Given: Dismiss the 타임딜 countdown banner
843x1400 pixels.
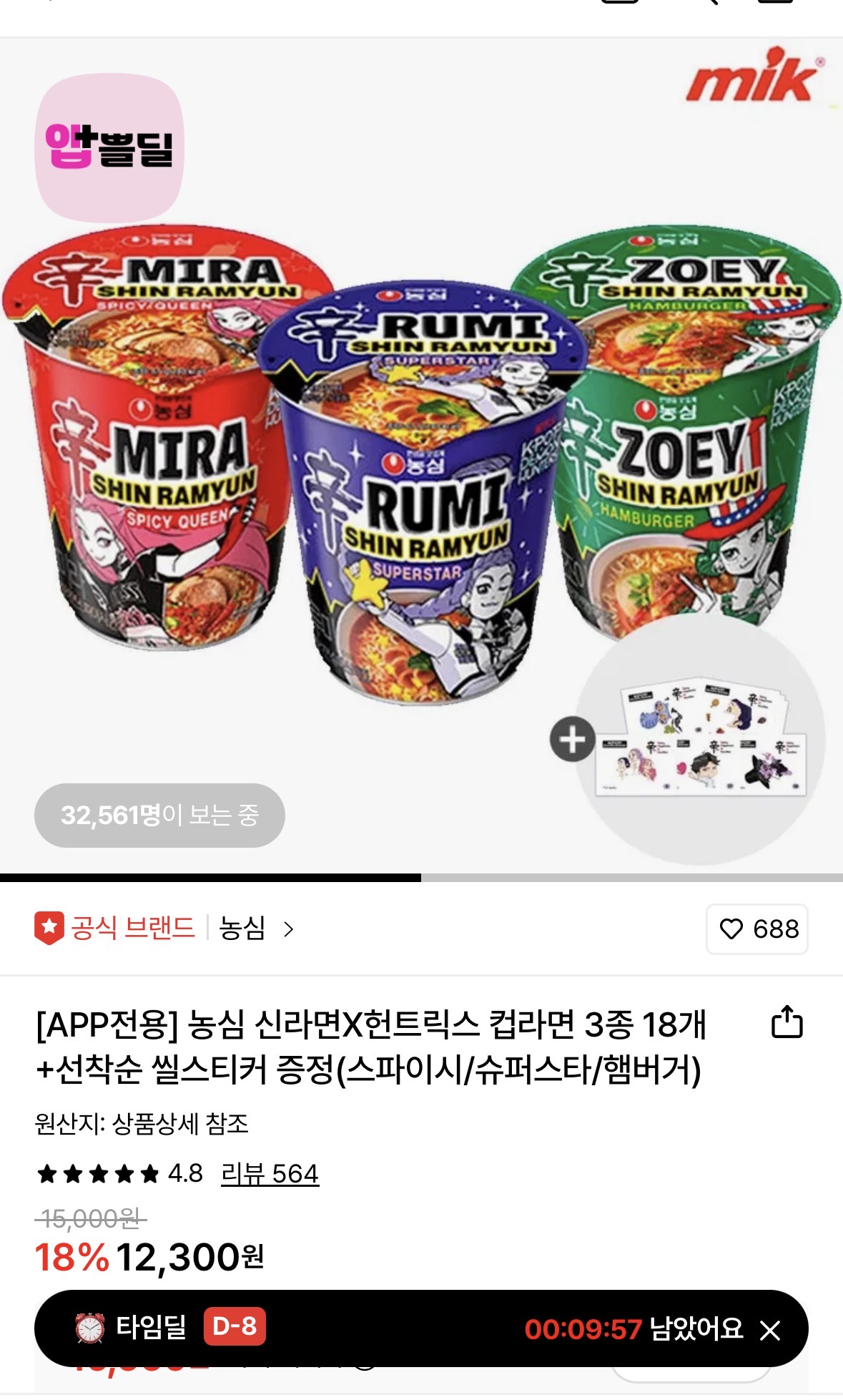Looking at the screenshot, I should pos(770,1330).
